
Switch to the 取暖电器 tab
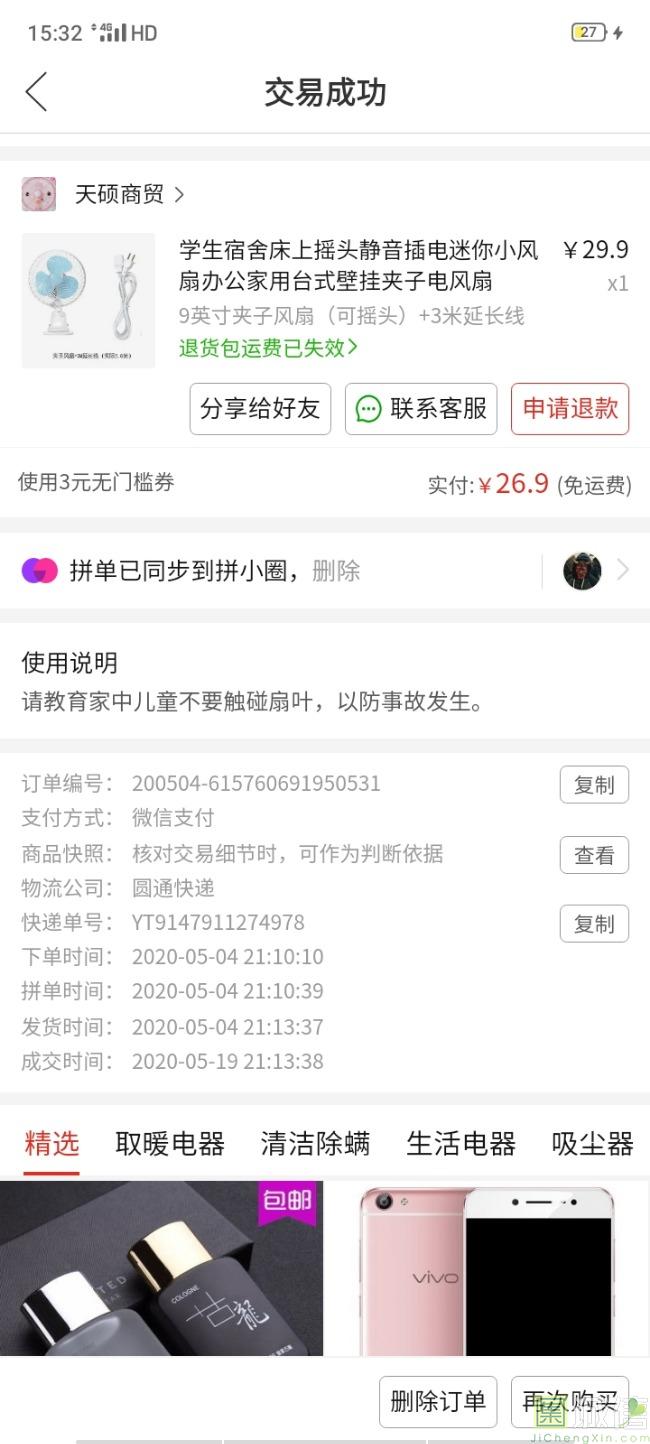[170, 1143]
